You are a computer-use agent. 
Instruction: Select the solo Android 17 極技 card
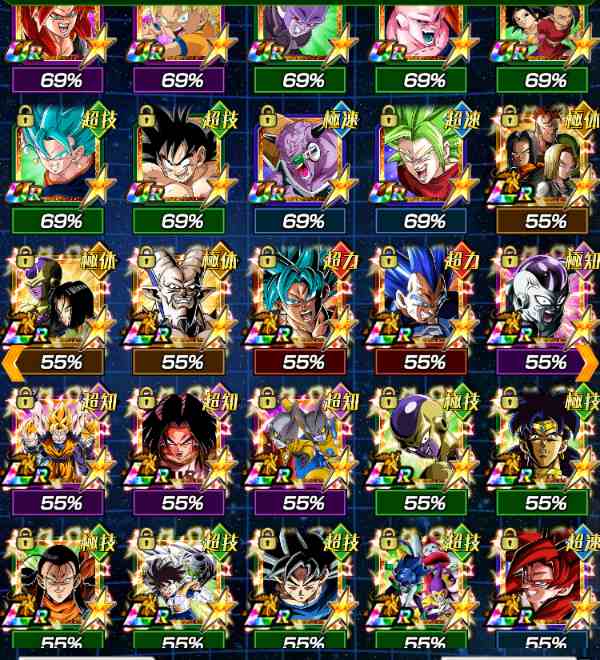[61, 580]
